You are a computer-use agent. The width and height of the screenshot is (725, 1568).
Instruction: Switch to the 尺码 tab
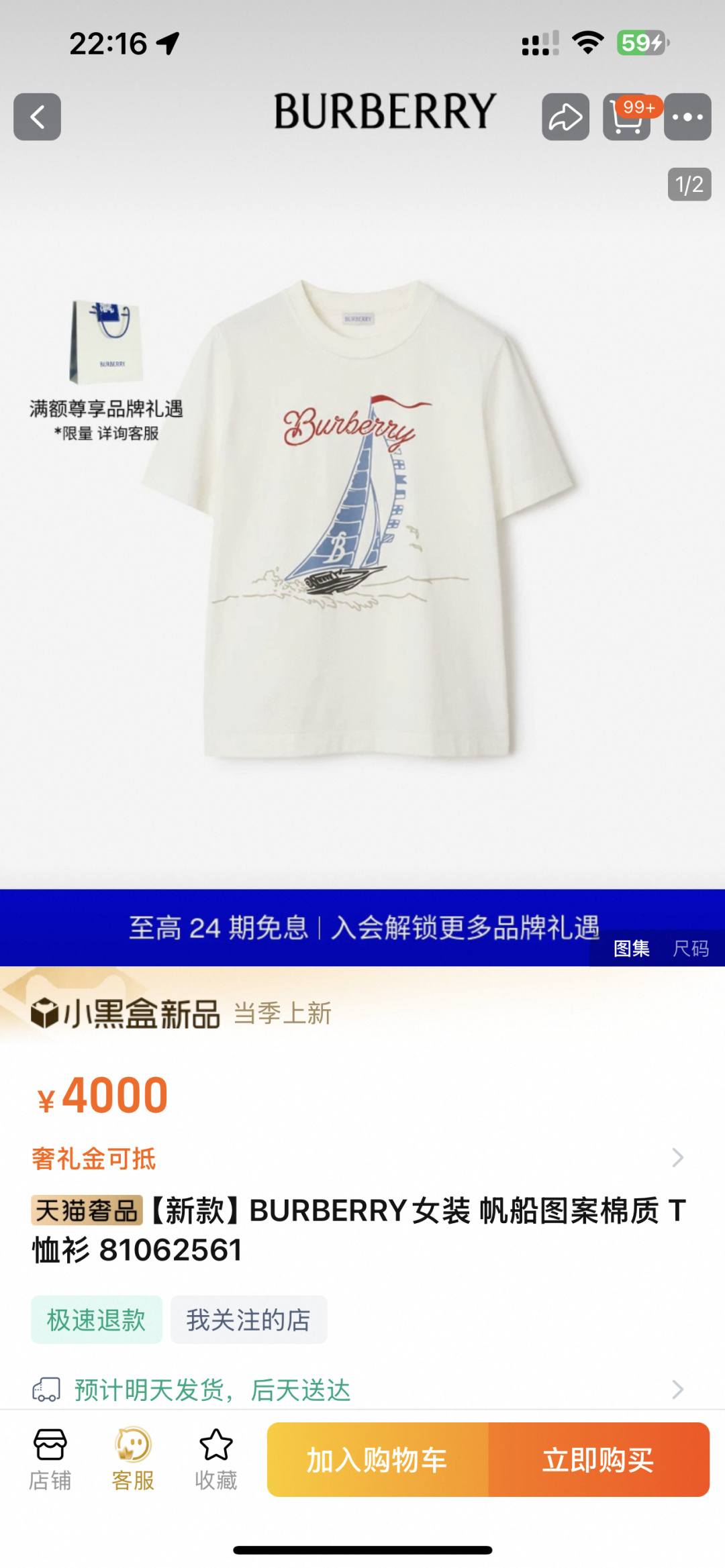coord(691,948)
